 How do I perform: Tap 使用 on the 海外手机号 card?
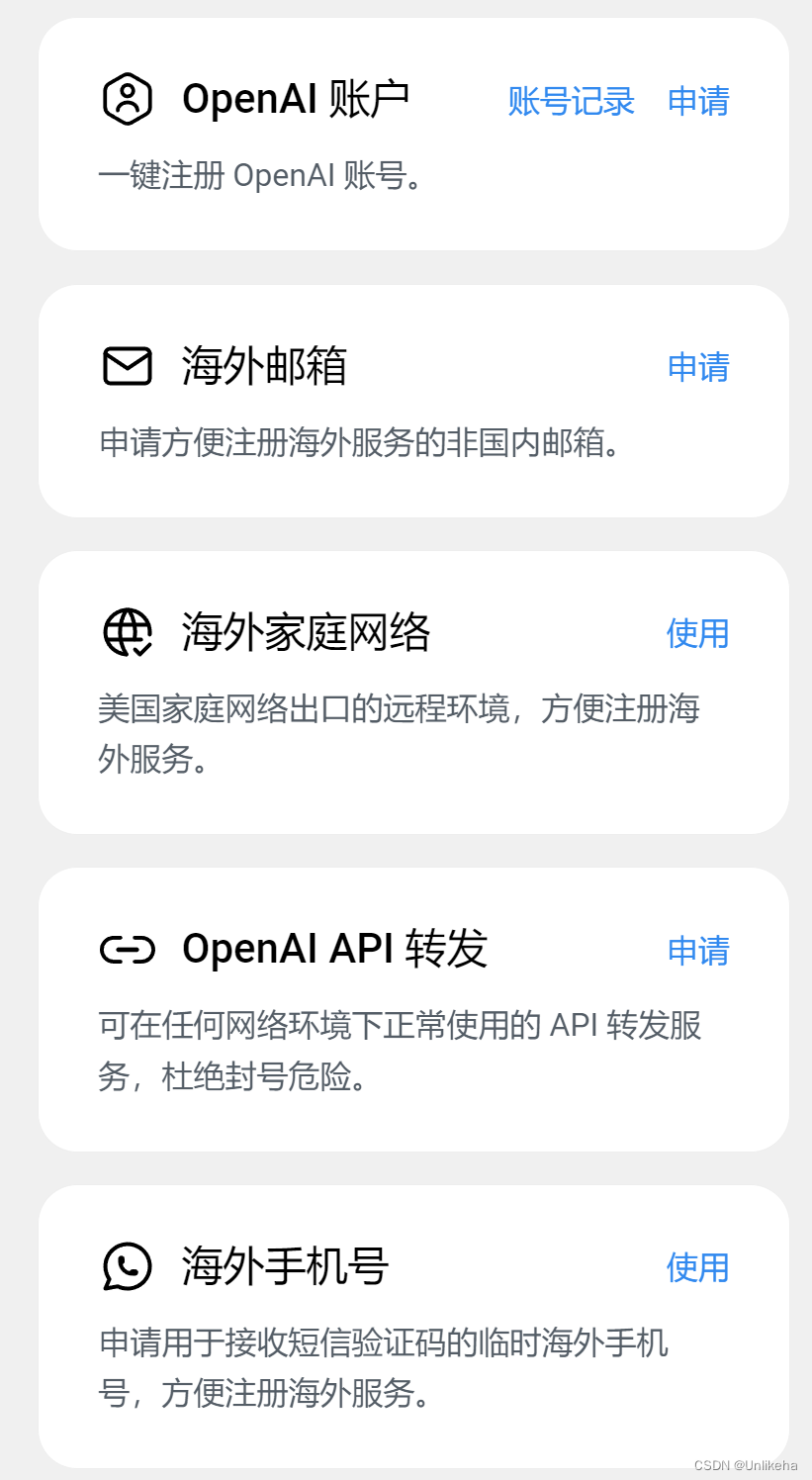(697, 1266)
